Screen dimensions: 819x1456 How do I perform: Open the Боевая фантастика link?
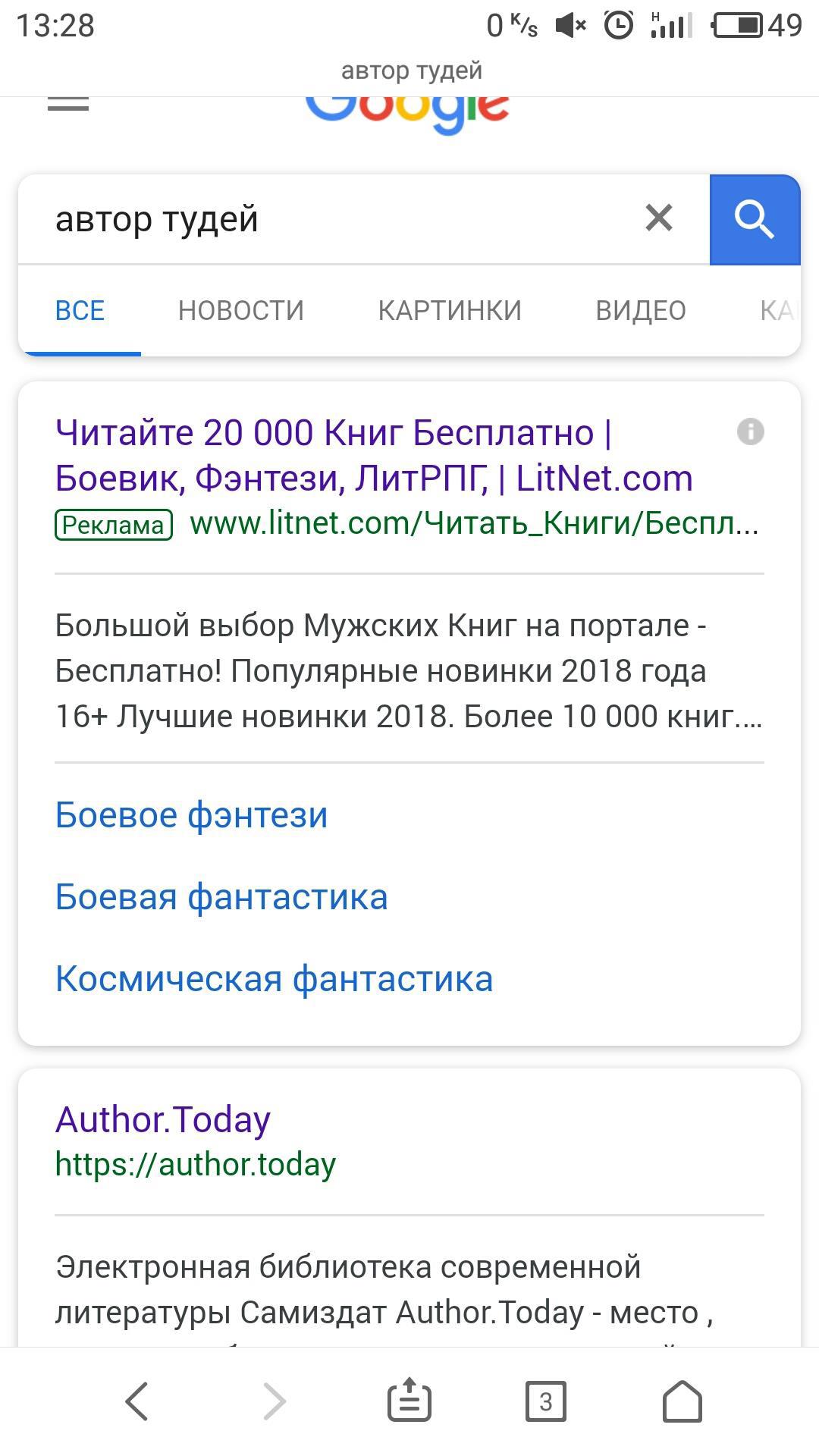(221, 897)
